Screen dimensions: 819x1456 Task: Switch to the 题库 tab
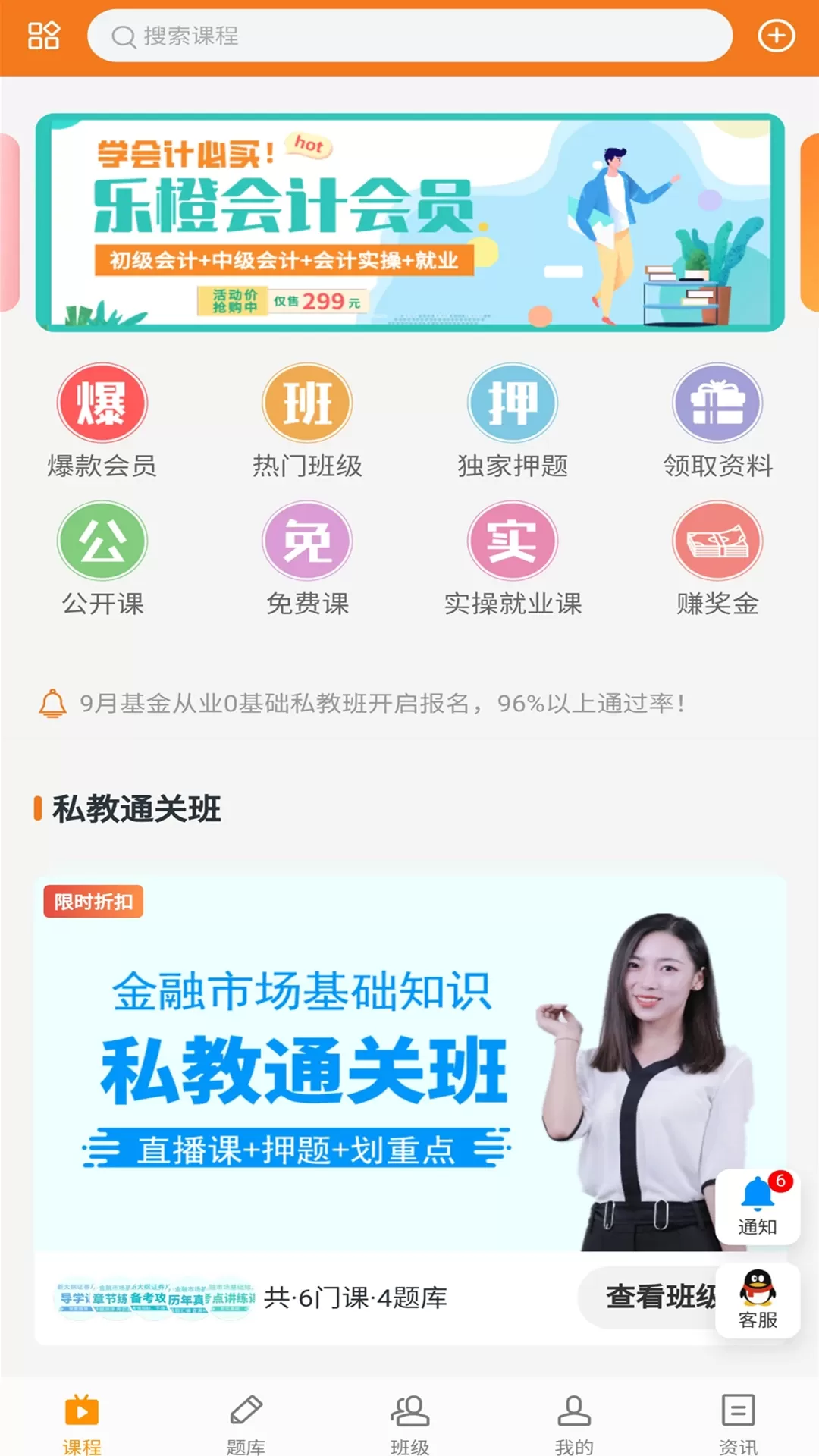coord(246,1424)
